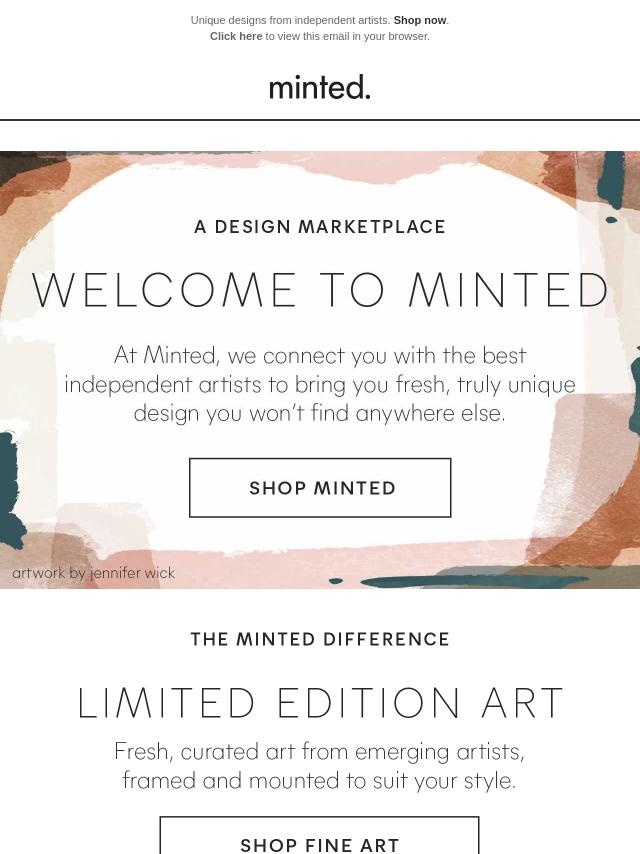
Task: Tap Click here to view in browser
Action: pyautogui.click(x=236, y=36)
